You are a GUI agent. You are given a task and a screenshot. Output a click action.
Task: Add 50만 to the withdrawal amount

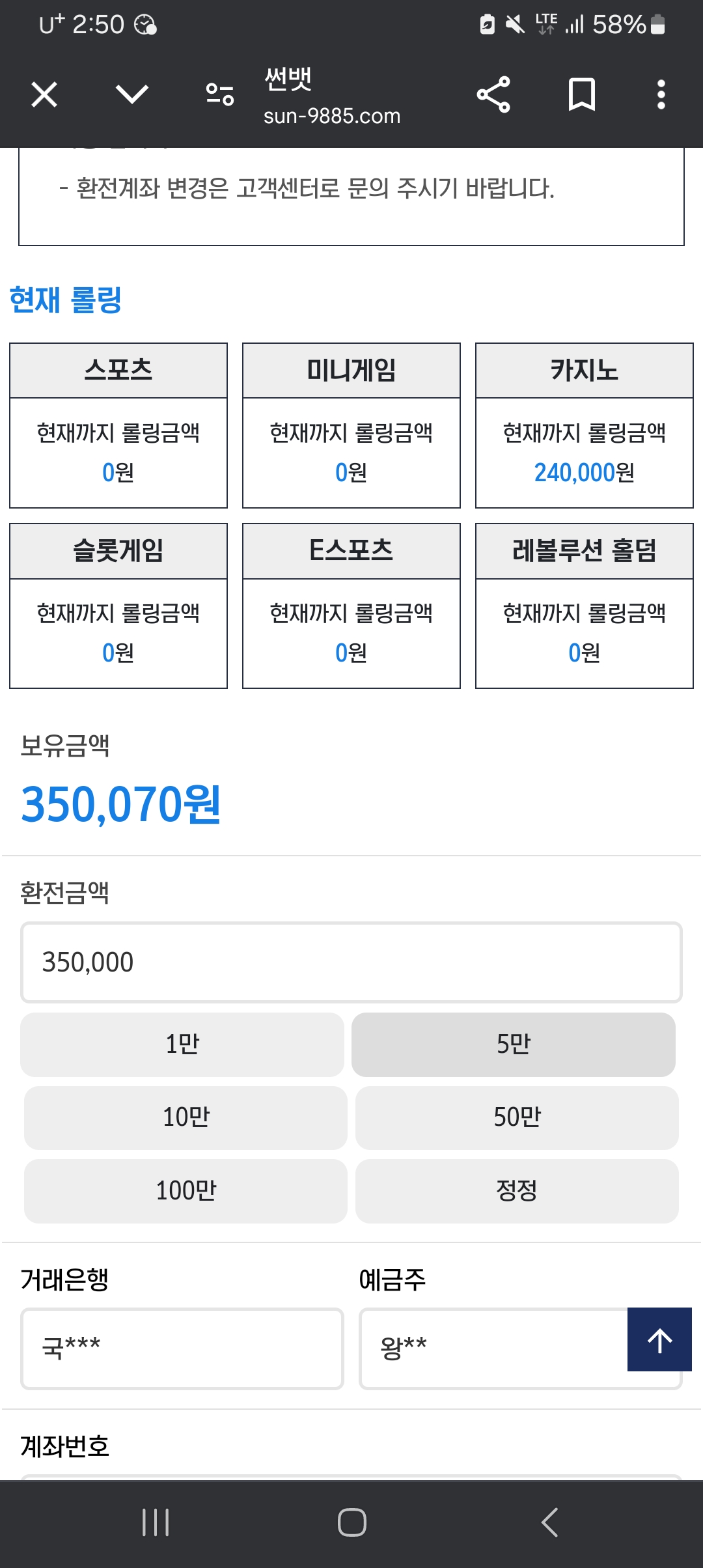pyautogui.click(x=517, y=1117)
